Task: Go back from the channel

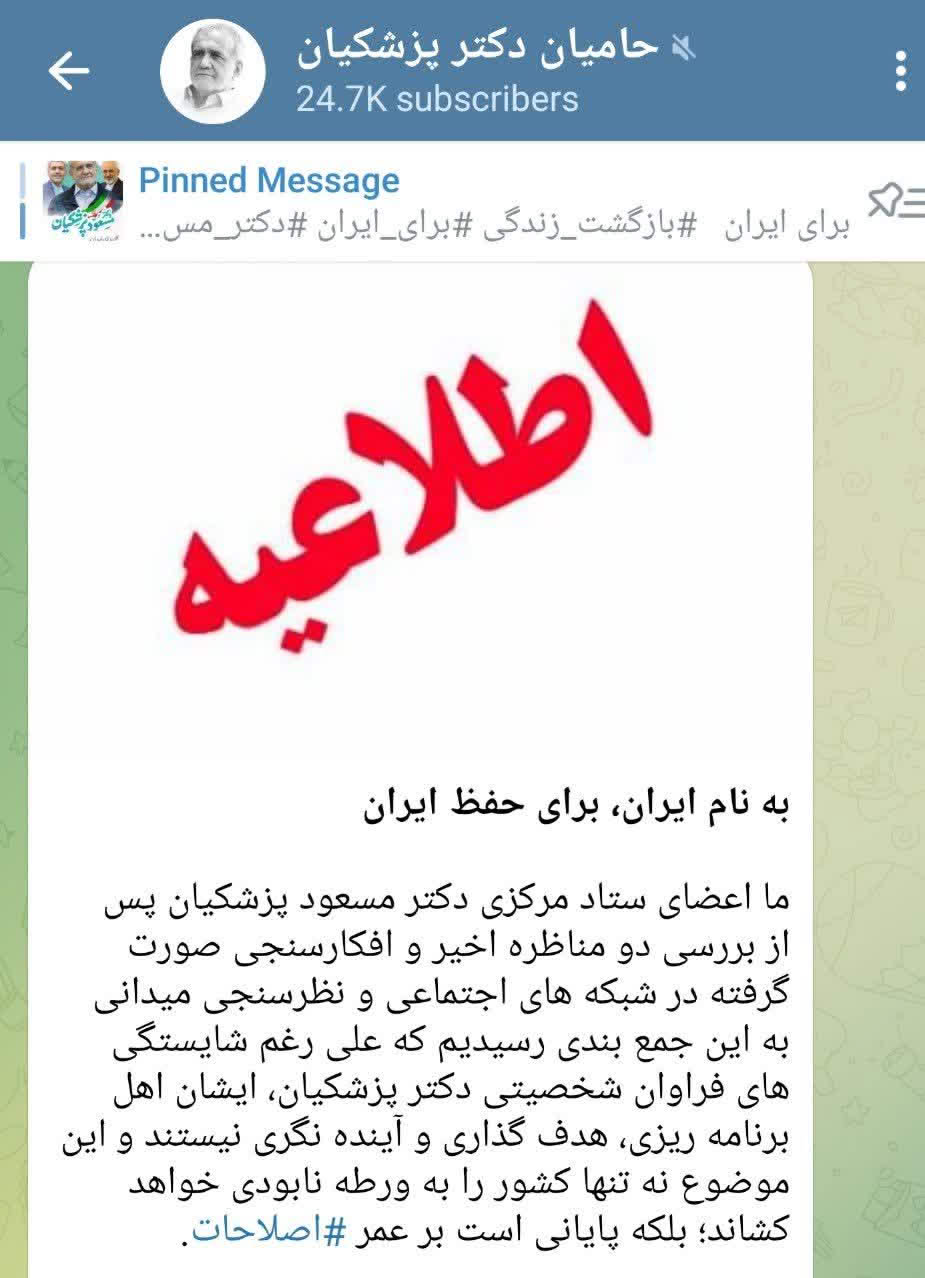Action: pyautogui.click(x=68, y=70)
